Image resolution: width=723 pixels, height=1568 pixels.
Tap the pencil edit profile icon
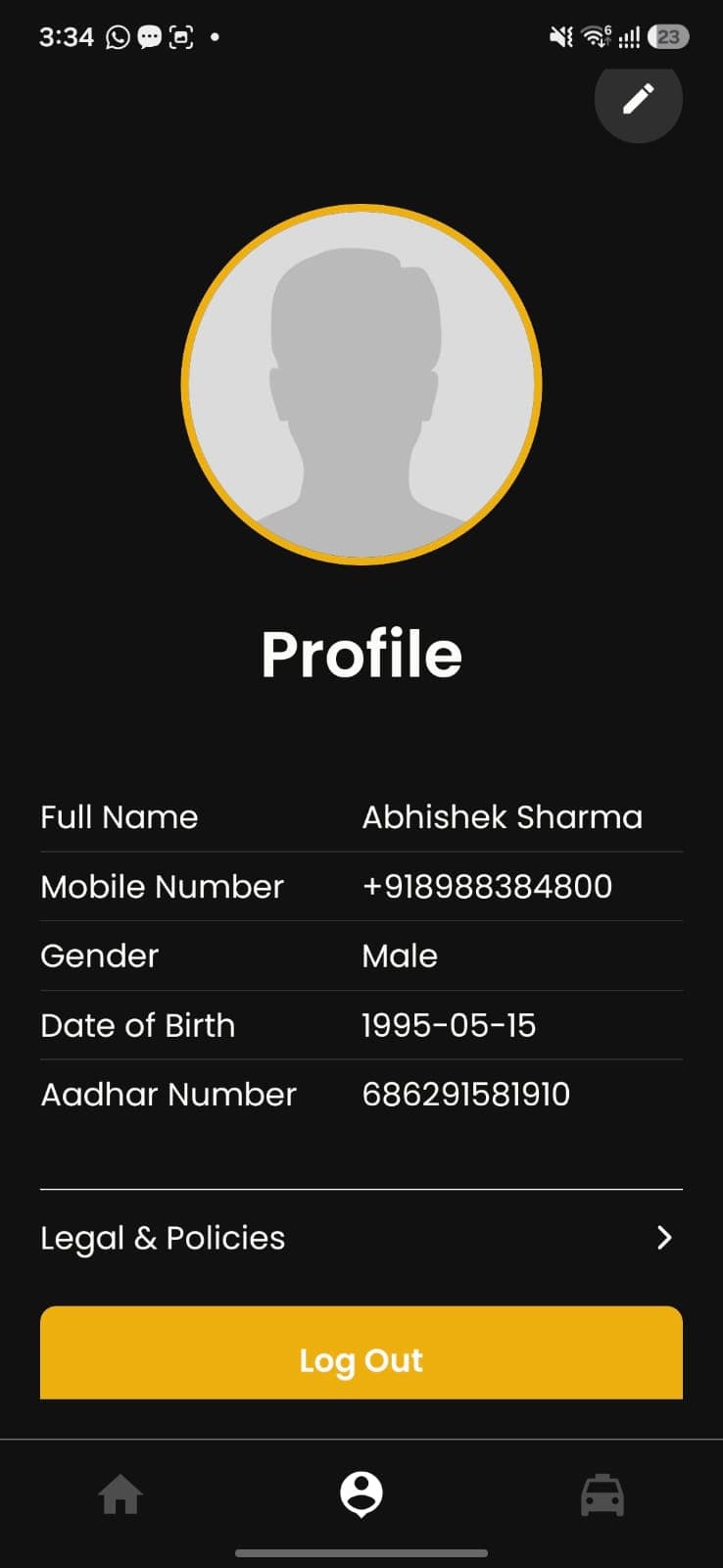pos(638,99)
